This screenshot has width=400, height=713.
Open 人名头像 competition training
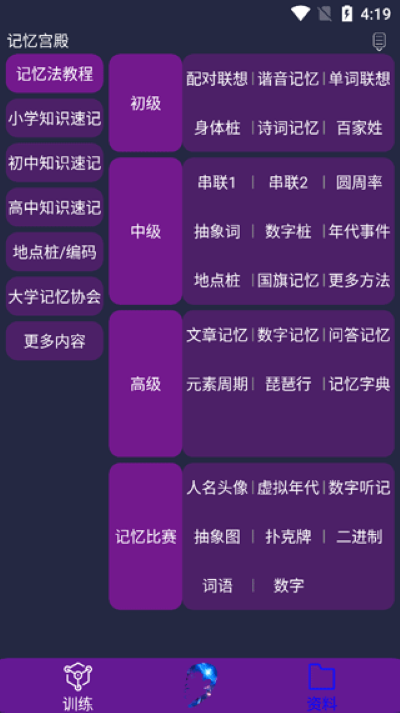[x=217, y=487]
